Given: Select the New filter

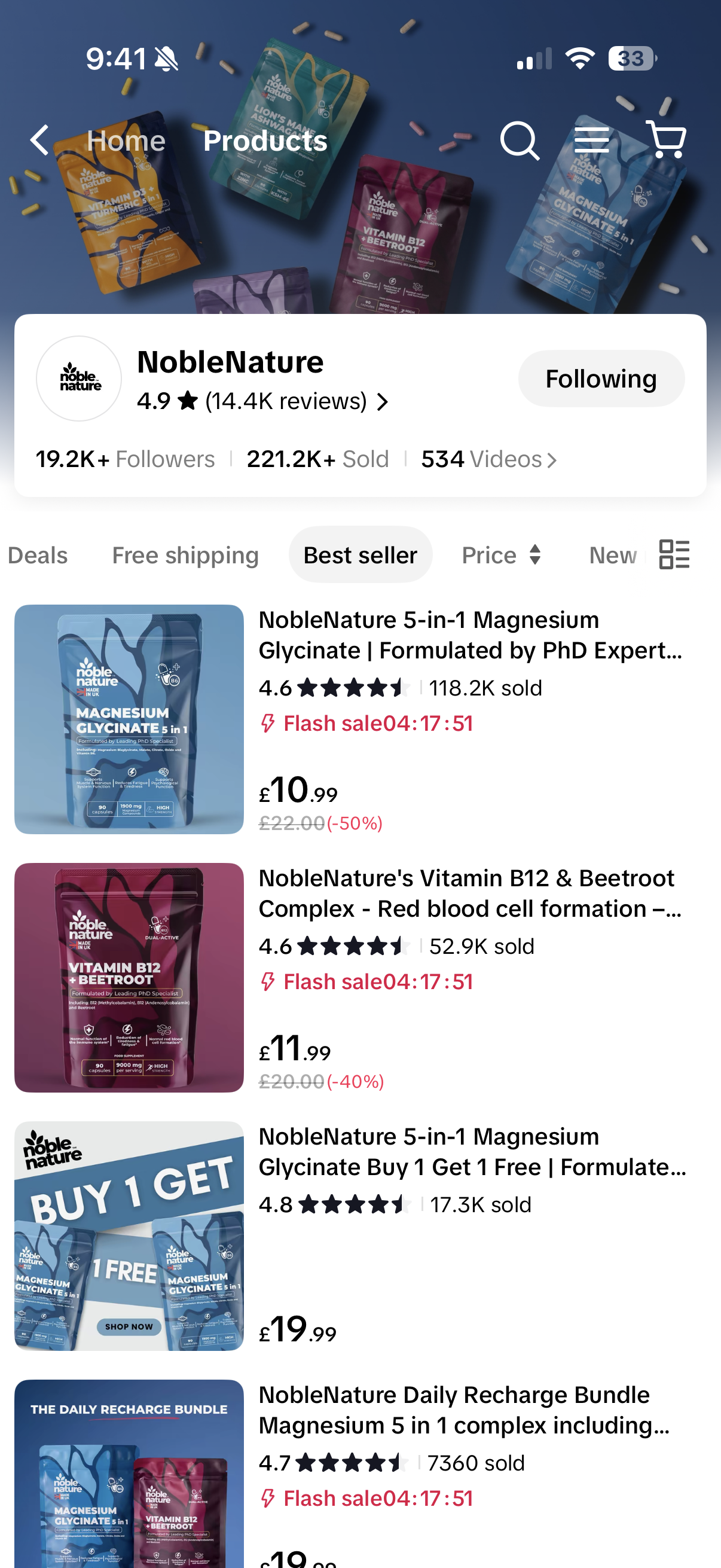Looking at the screenshot, I should [612, 555].
